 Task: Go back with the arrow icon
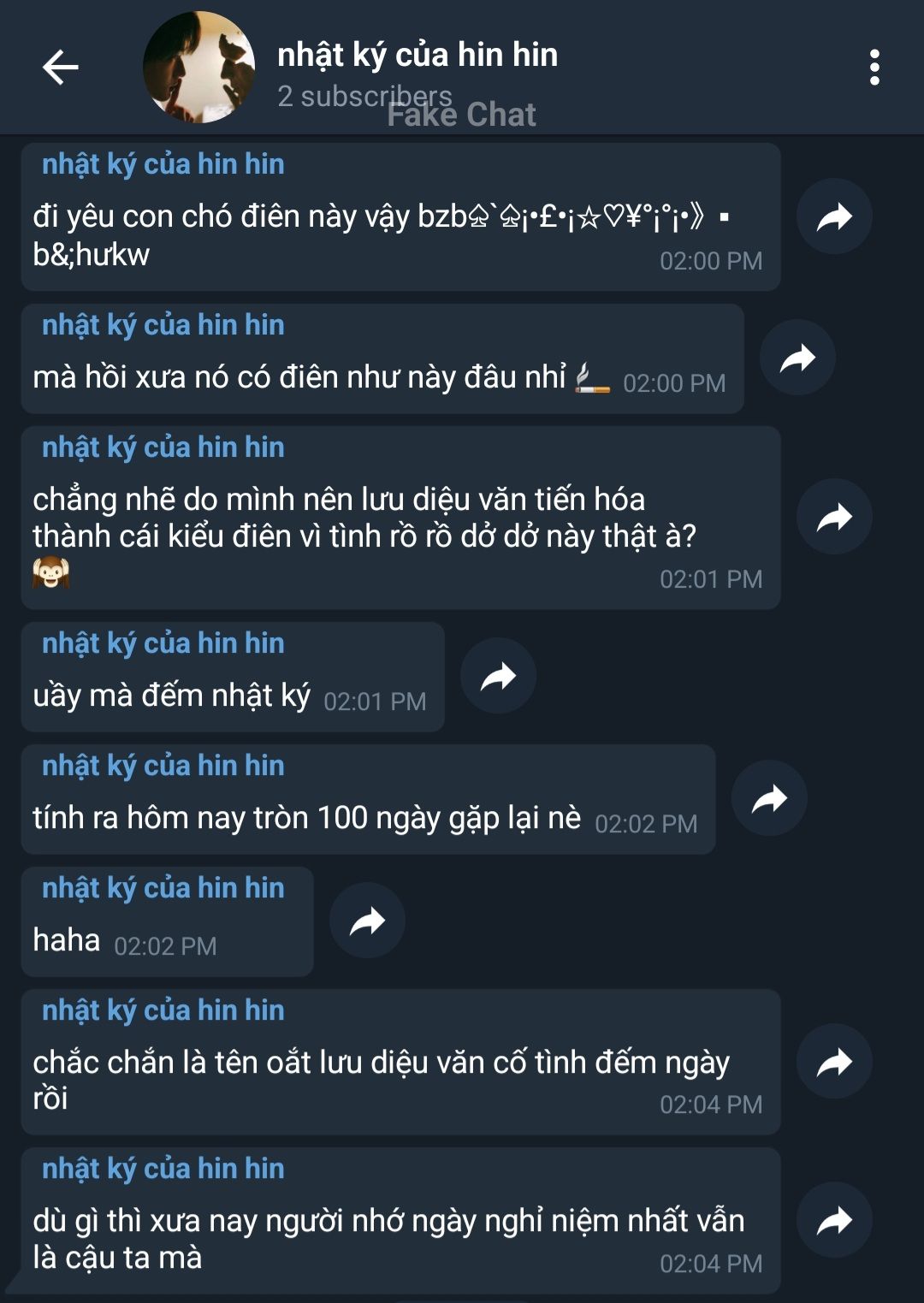click(x=60, y=67)
